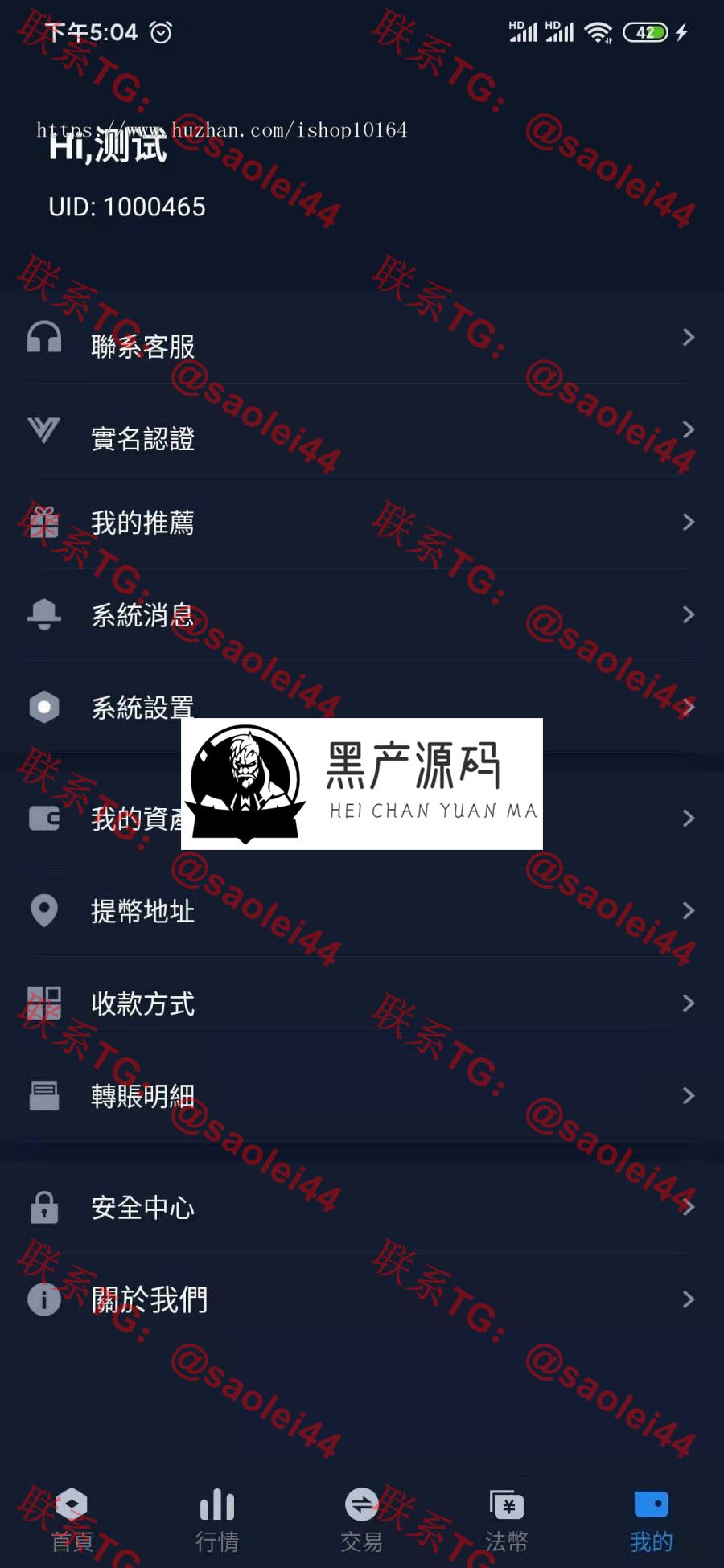Switch to the 法幣 fiat tab
This screenshot has height=1568, width=724.
click(507, 1520)
